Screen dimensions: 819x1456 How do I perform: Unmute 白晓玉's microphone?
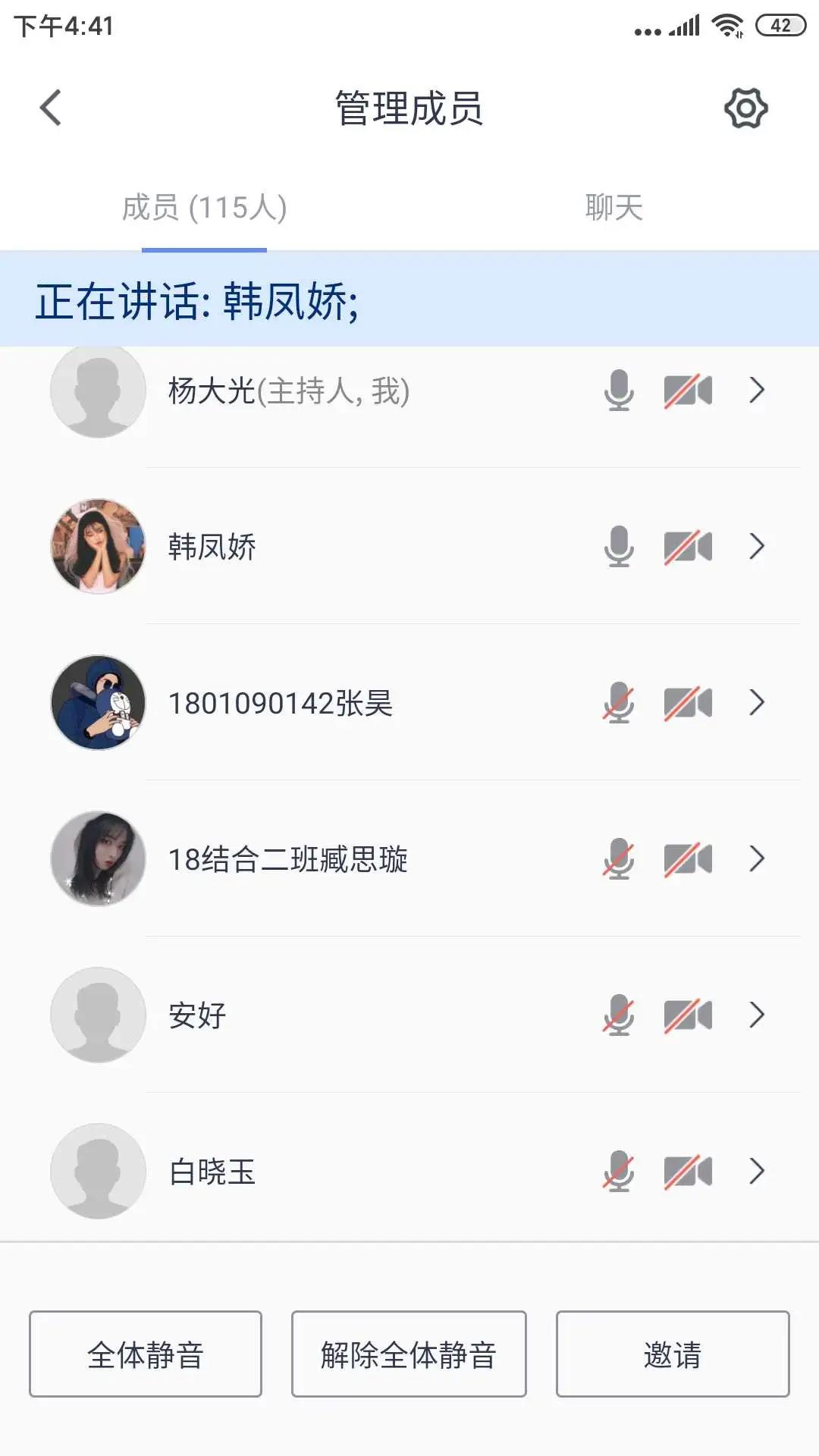click(x=619, y=1171)
